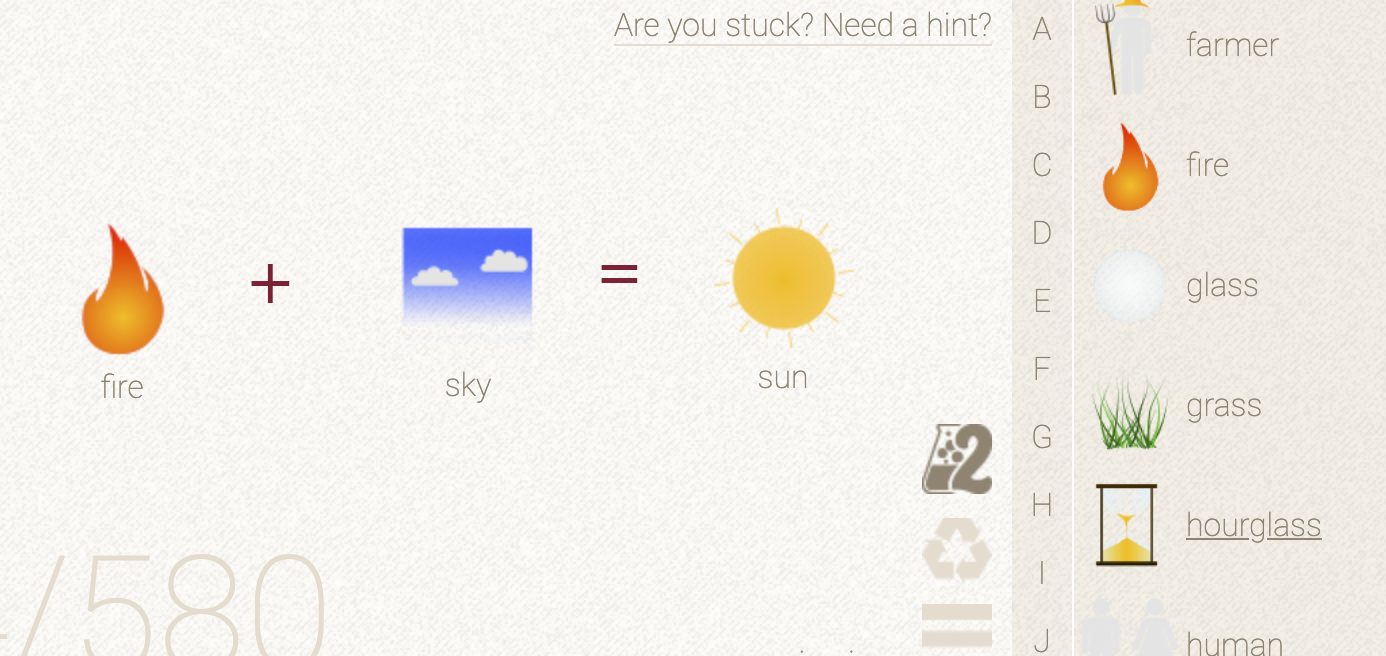1386x656 pixels.
Task: Open the hamburger menu icon
Action: tap(957, 625)
